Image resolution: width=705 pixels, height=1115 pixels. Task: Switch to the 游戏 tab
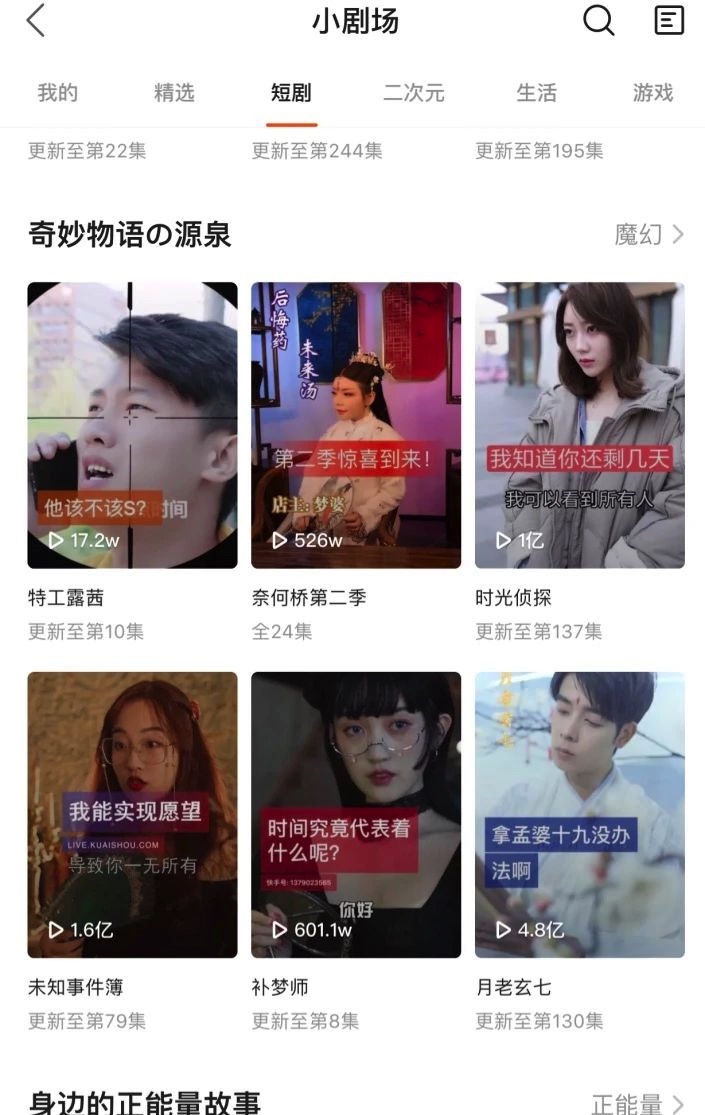click(653, 93)
